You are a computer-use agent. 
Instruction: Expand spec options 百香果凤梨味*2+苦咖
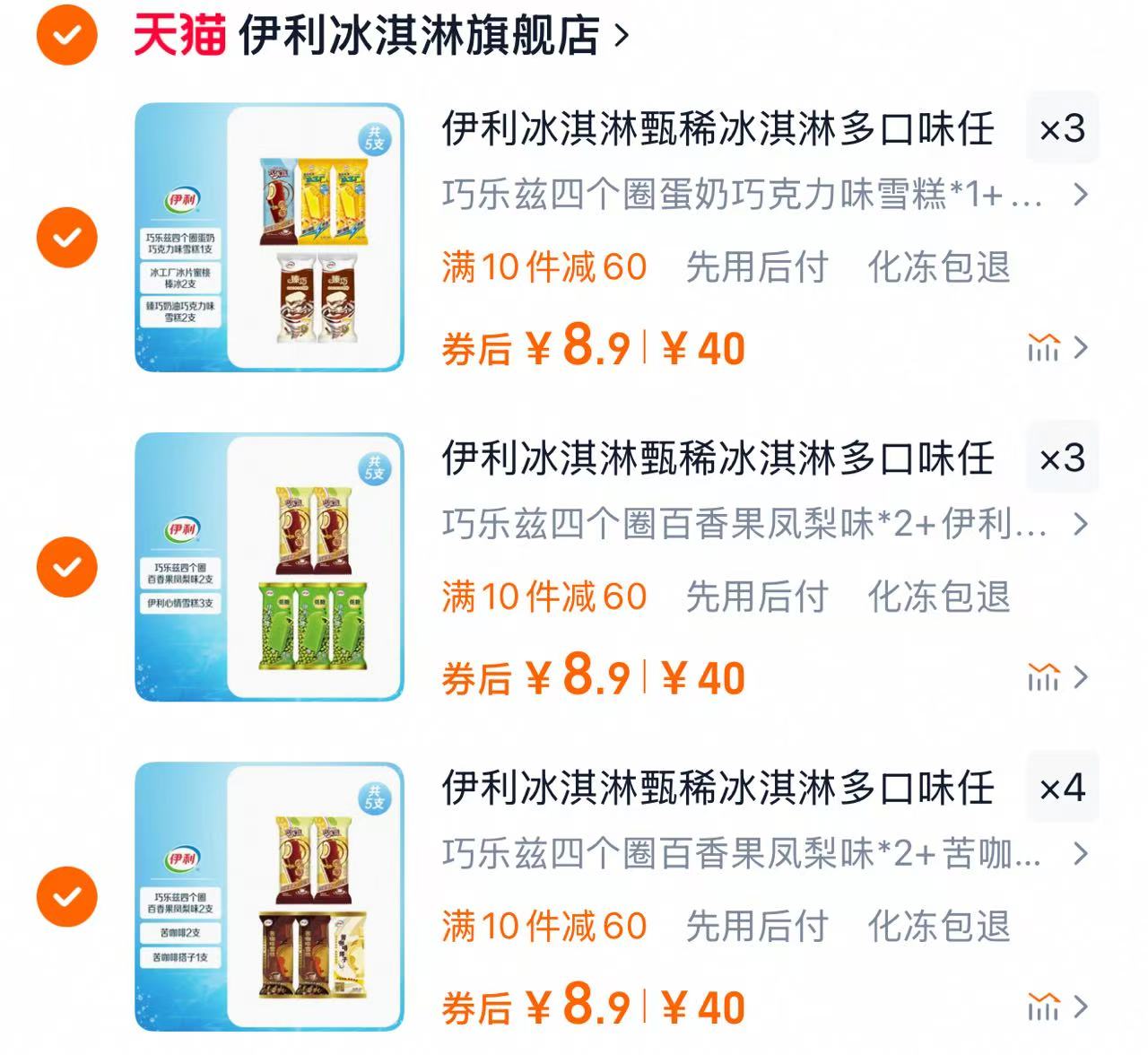(x=762, y=854)
